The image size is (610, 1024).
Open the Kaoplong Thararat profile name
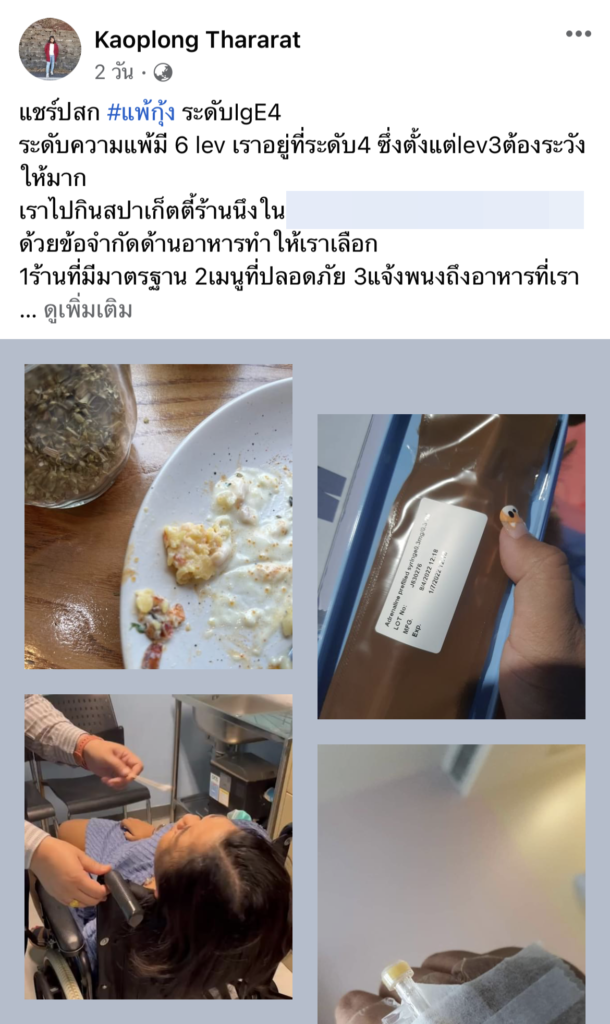(x=197, y=40)
